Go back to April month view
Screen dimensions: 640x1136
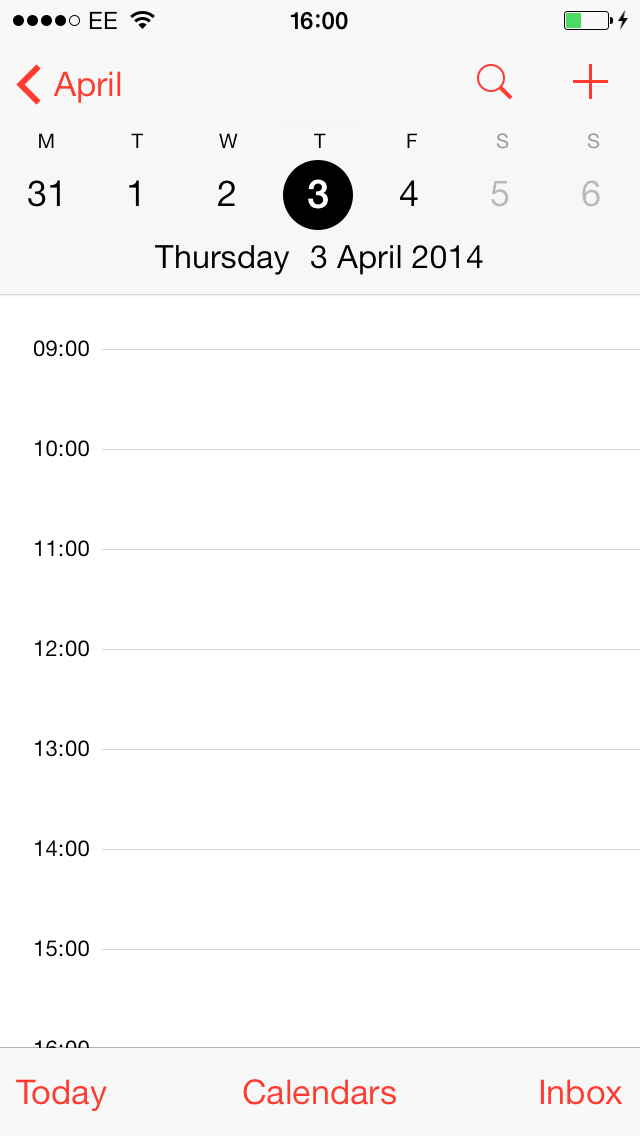pos(70,85)
